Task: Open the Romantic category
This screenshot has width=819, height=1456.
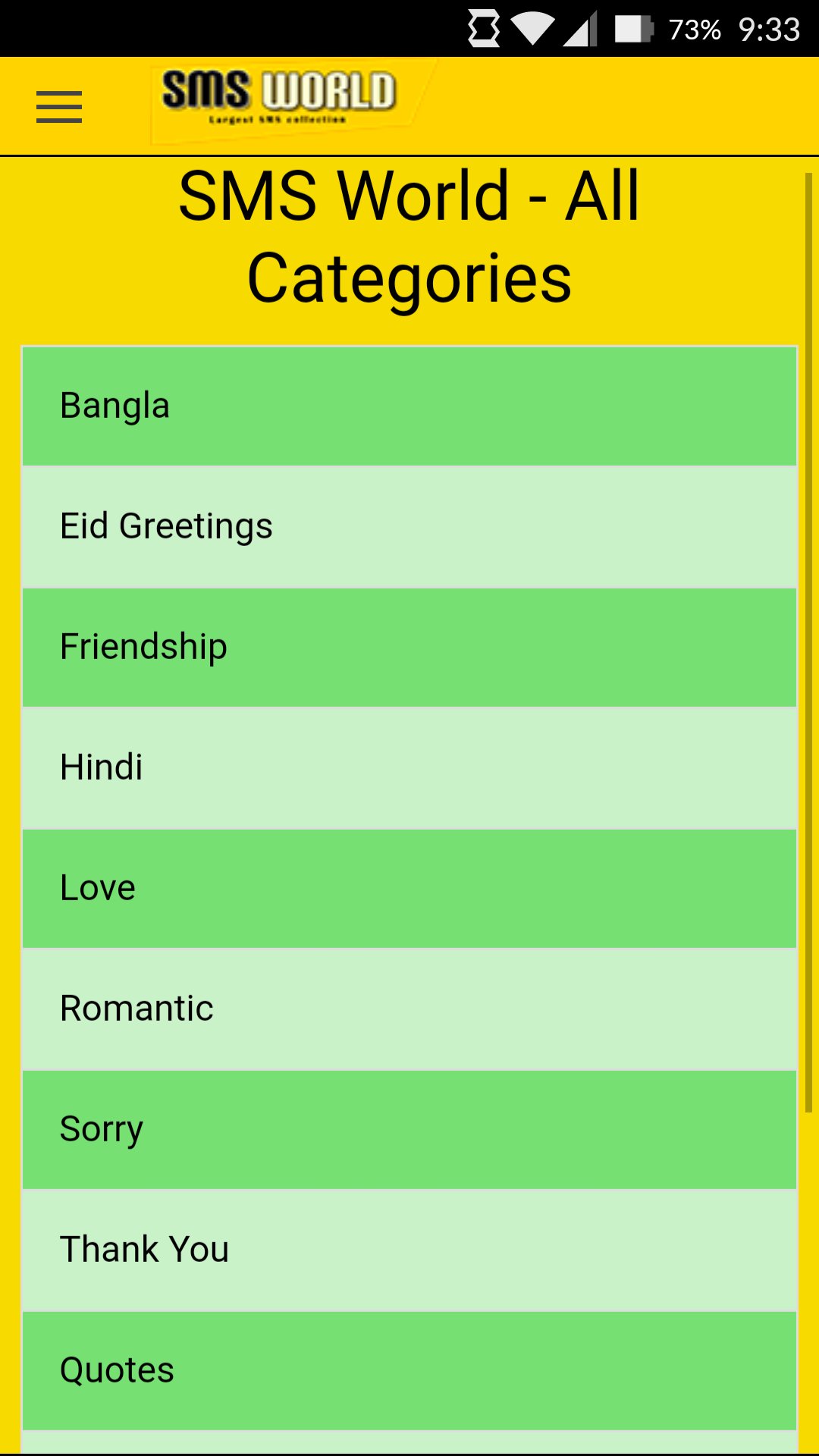Action: pos(409,1007)
